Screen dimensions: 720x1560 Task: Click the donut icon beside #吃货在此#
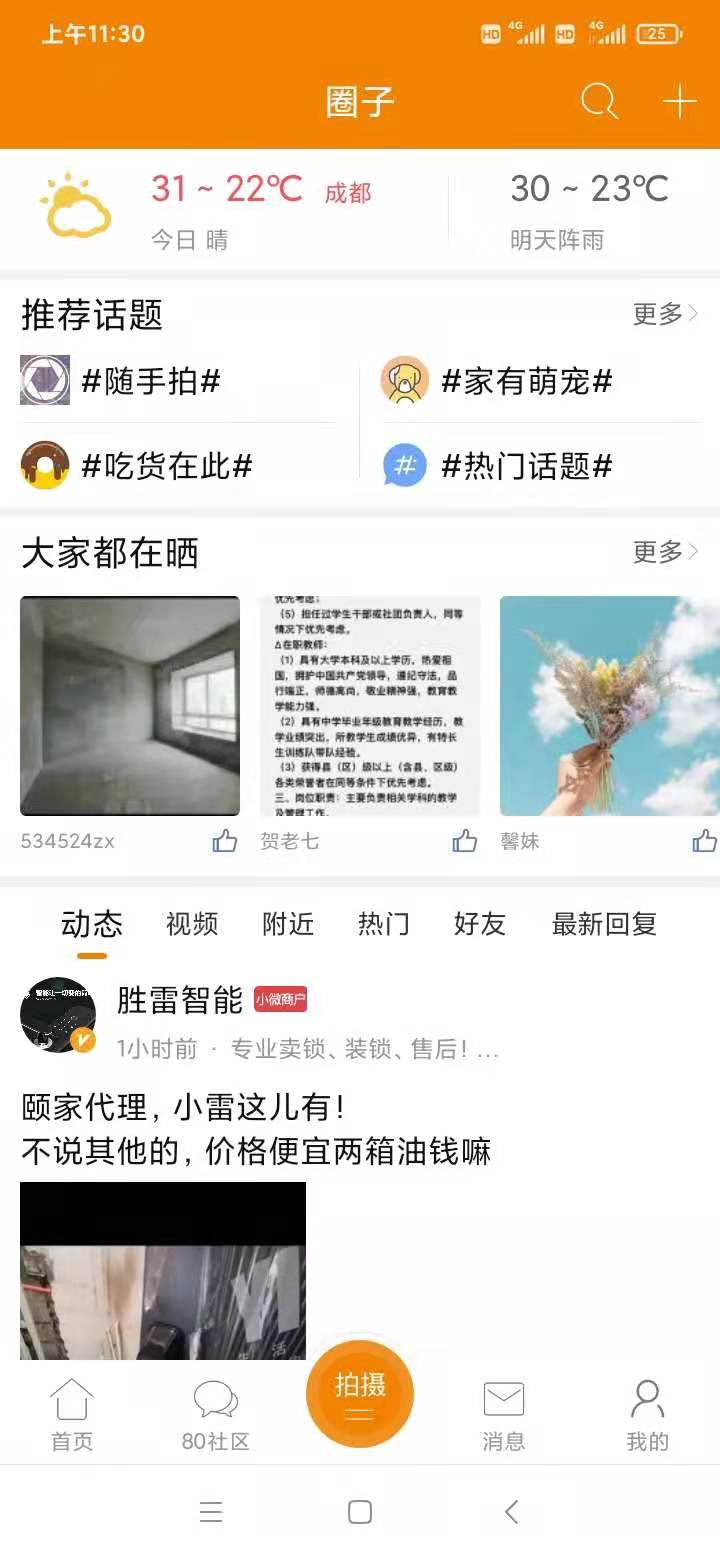[x=42, y=465]
